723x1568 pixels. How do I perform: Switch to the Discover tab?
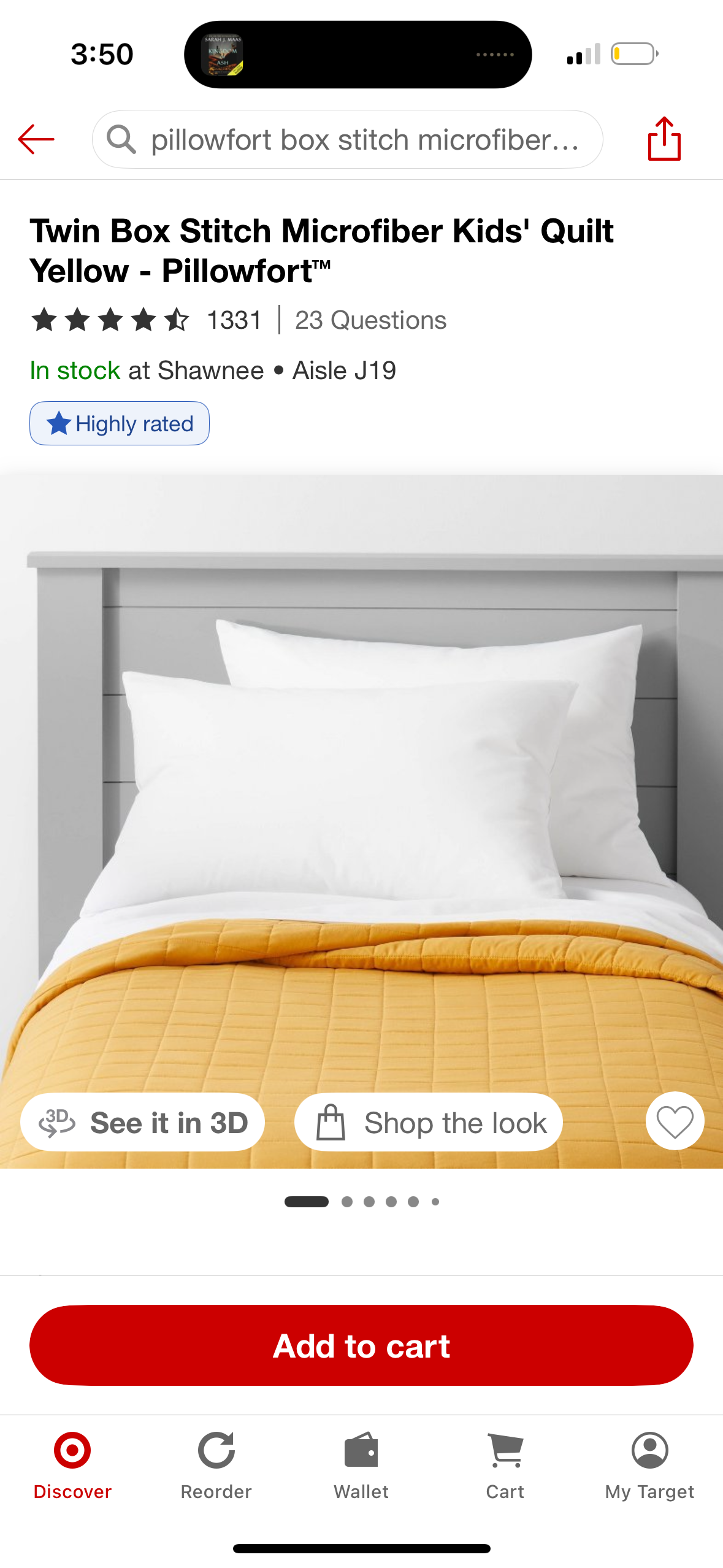point(72,1465)
